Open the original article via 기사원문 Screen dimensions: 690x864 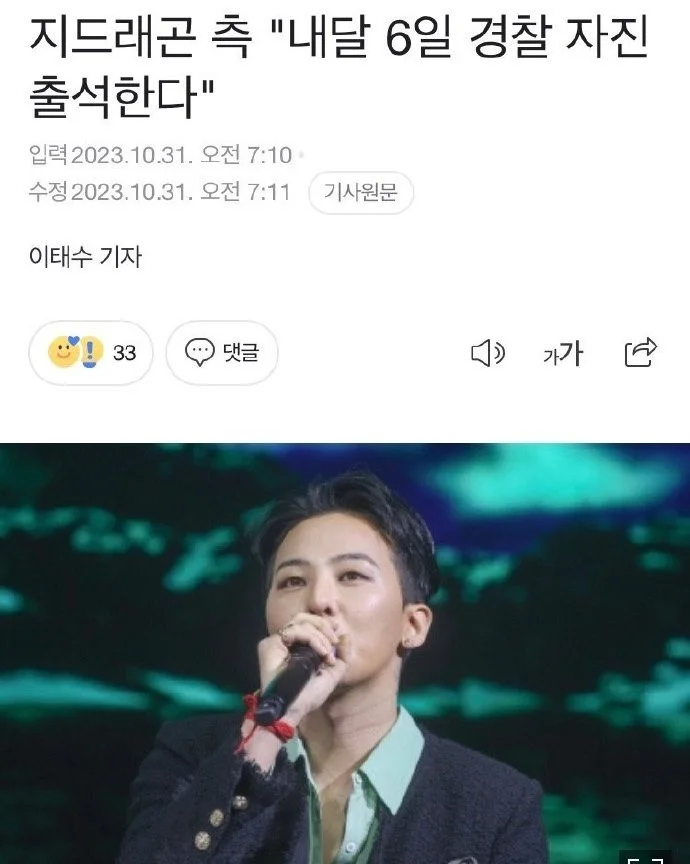(x=361, y=192)
